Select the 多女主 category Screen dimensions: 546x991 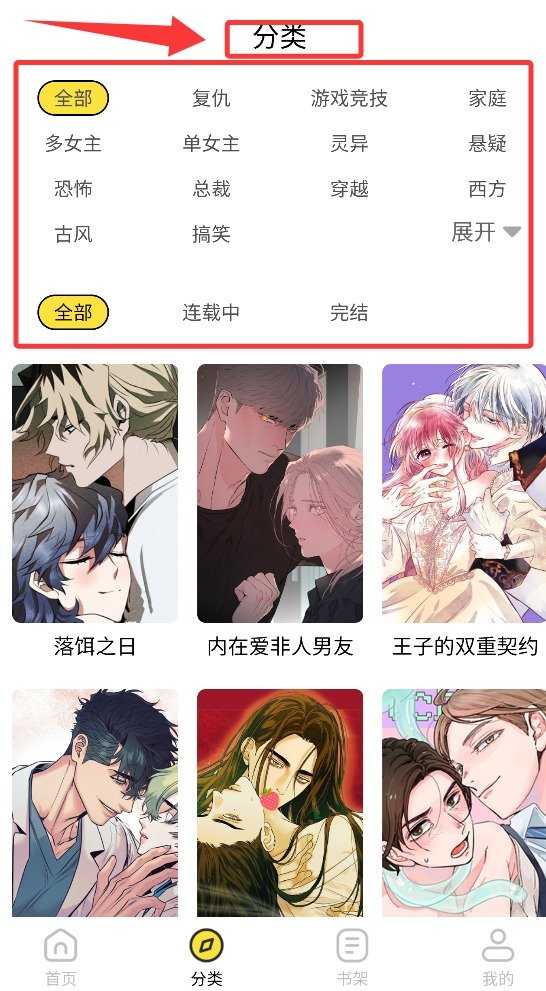point(73,143)
